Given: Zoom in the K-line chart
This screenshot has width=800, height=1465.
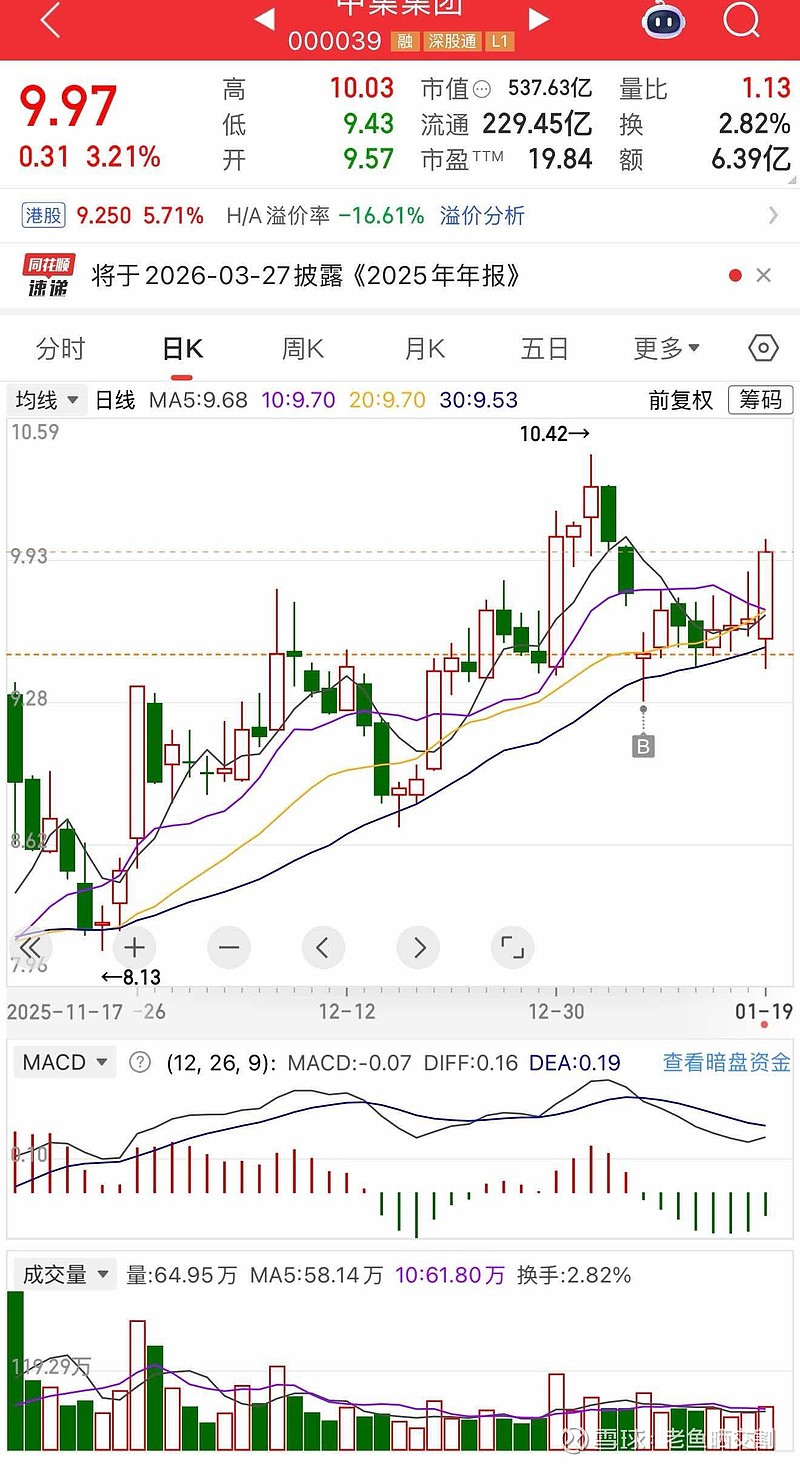Looking at the screenshot, I should point(135,947).
